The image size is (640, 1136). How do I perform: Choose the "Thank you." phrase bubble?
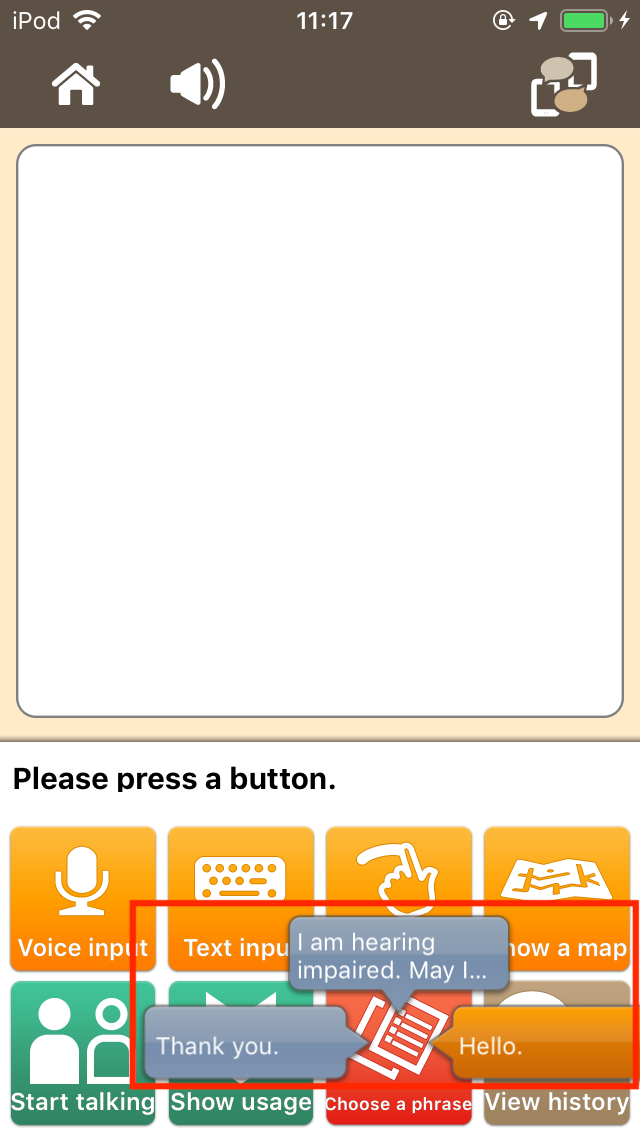pos(245,1045)
